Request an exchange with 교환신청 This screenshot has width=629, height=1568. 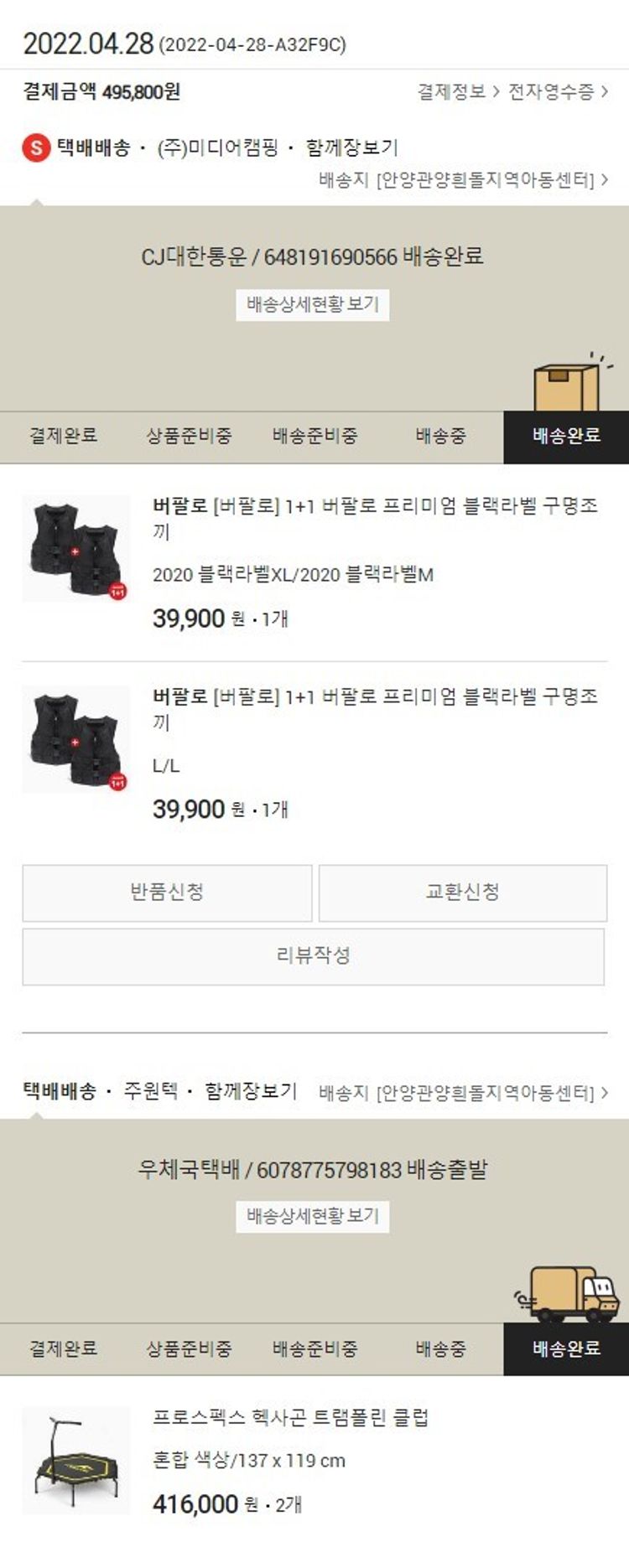[462, 893]
